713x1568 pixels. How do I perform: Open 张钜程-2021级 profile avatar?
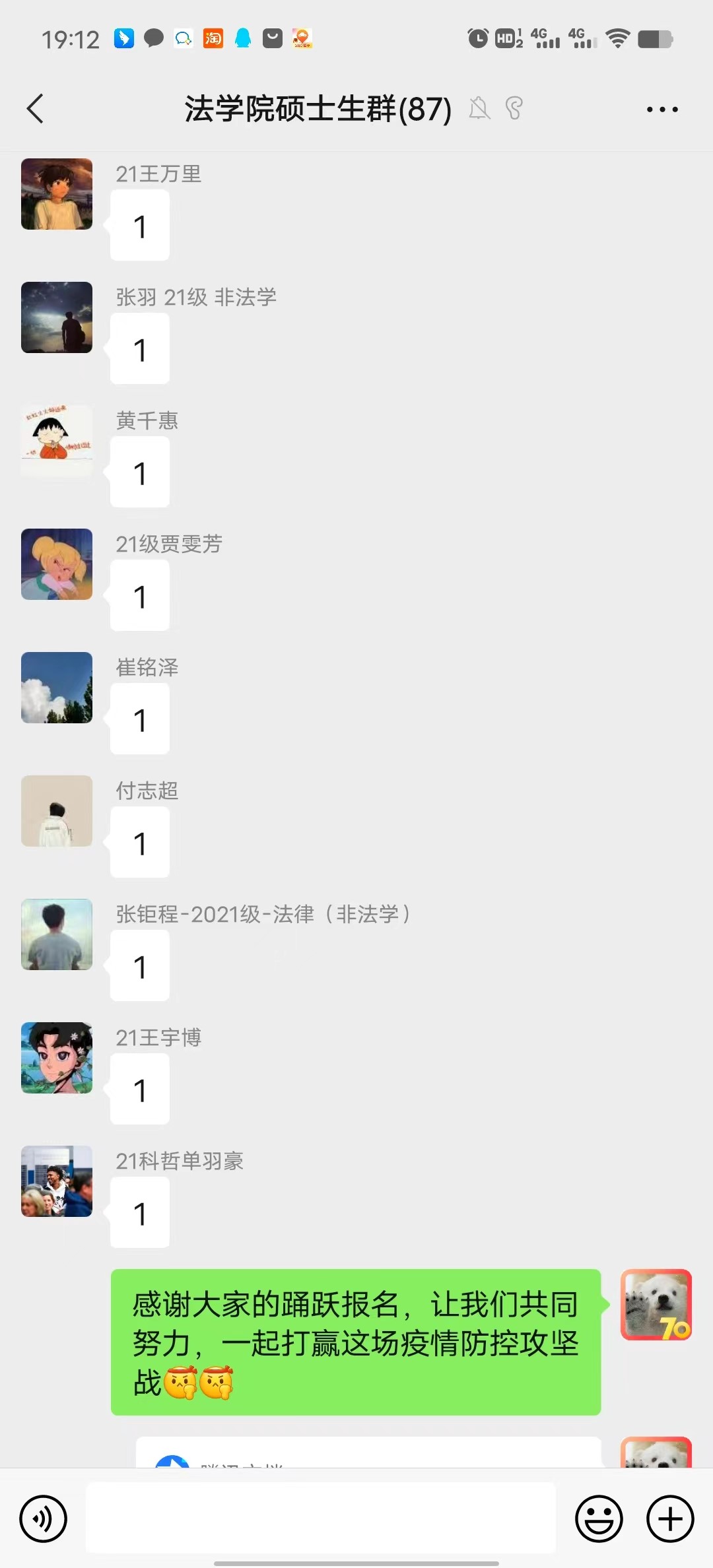tap(57, 934)
